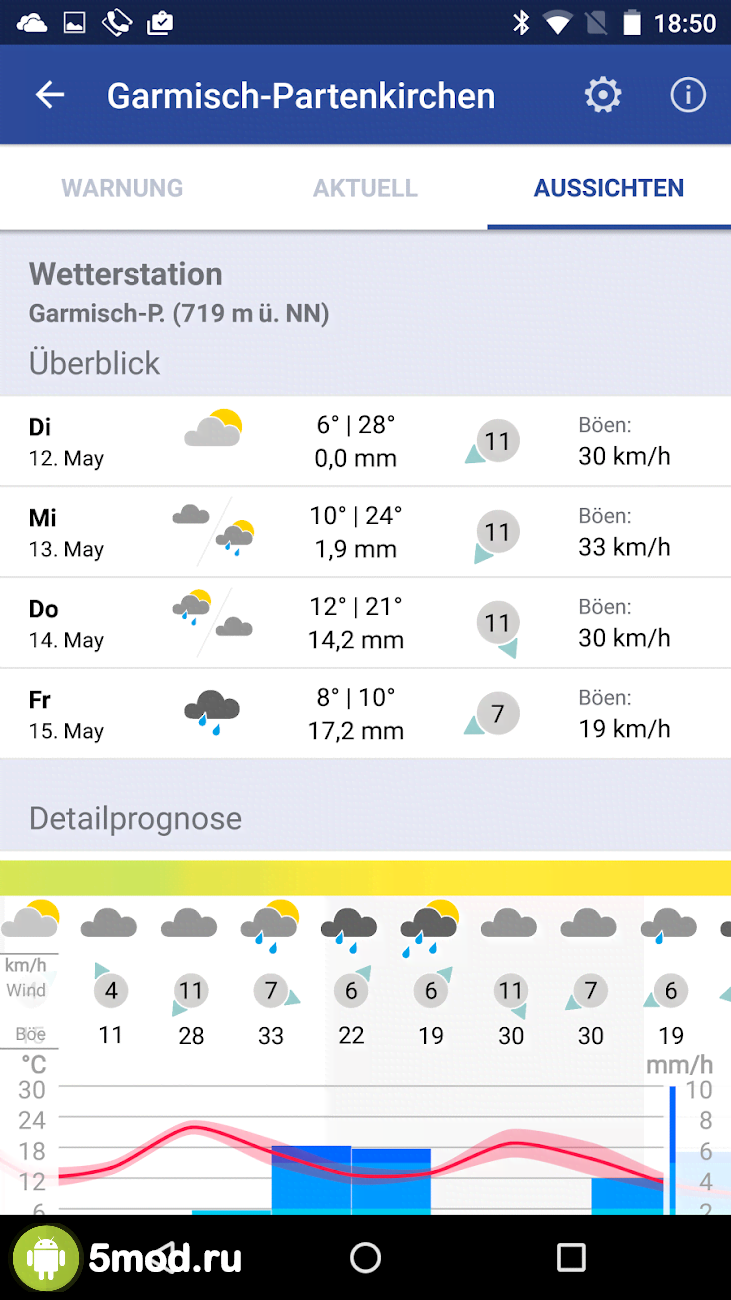This screenshot has height=1300, width=731.
Task: Tap the system home button
Action: (x=366, y=1257)
